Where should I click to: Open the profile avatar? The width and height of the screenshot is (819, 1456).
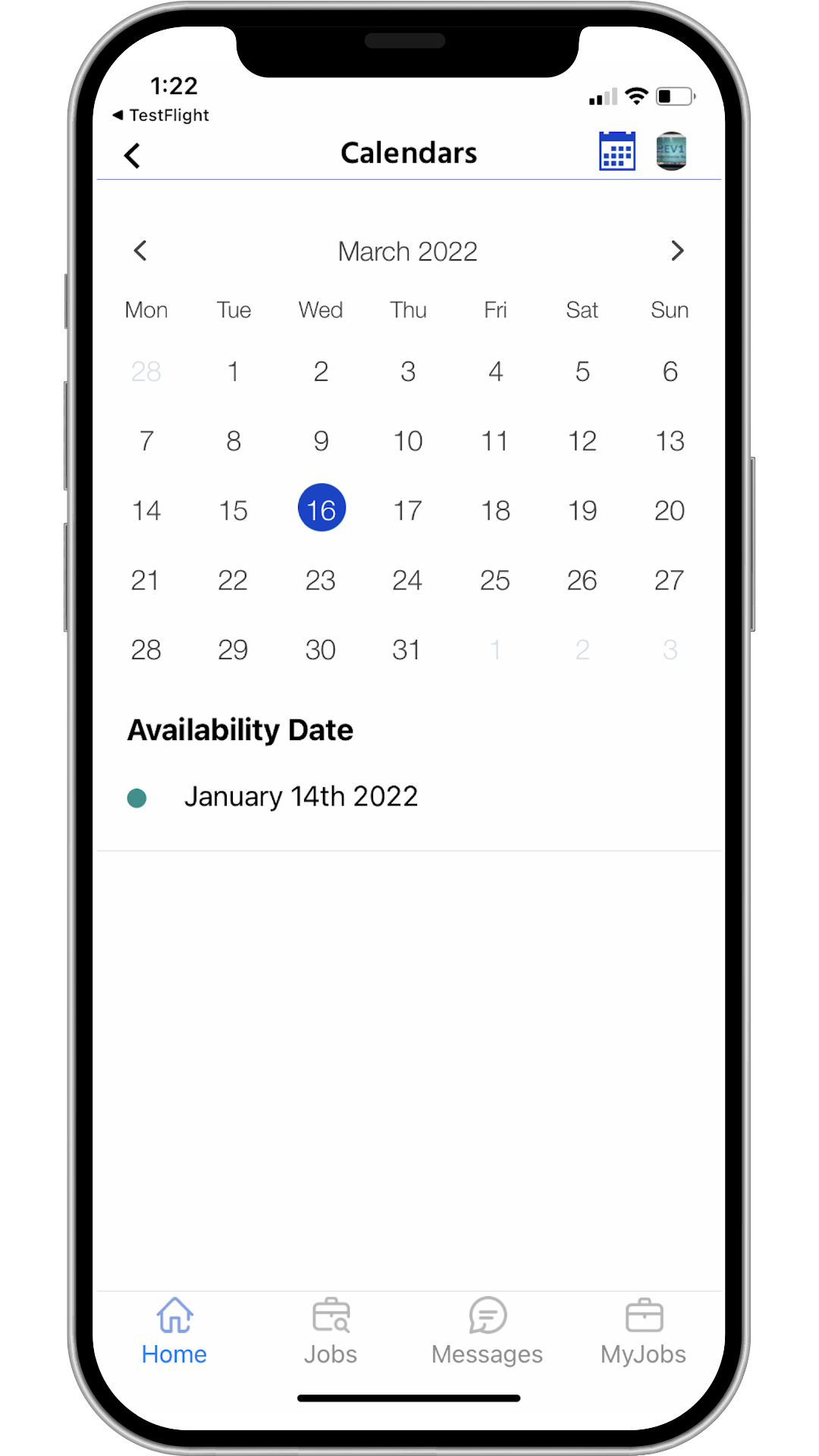(671, 151)
